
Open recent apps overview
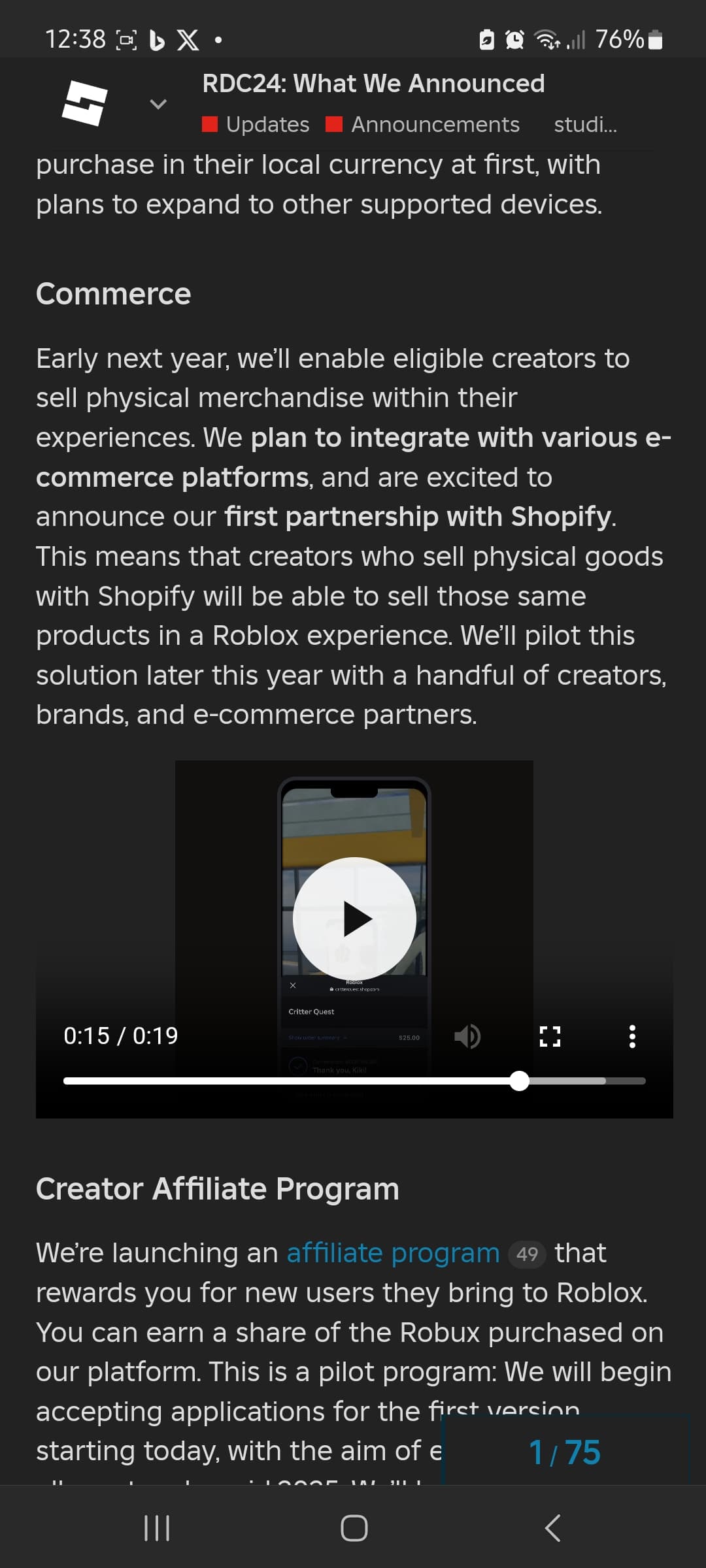tap(157, 1527)
